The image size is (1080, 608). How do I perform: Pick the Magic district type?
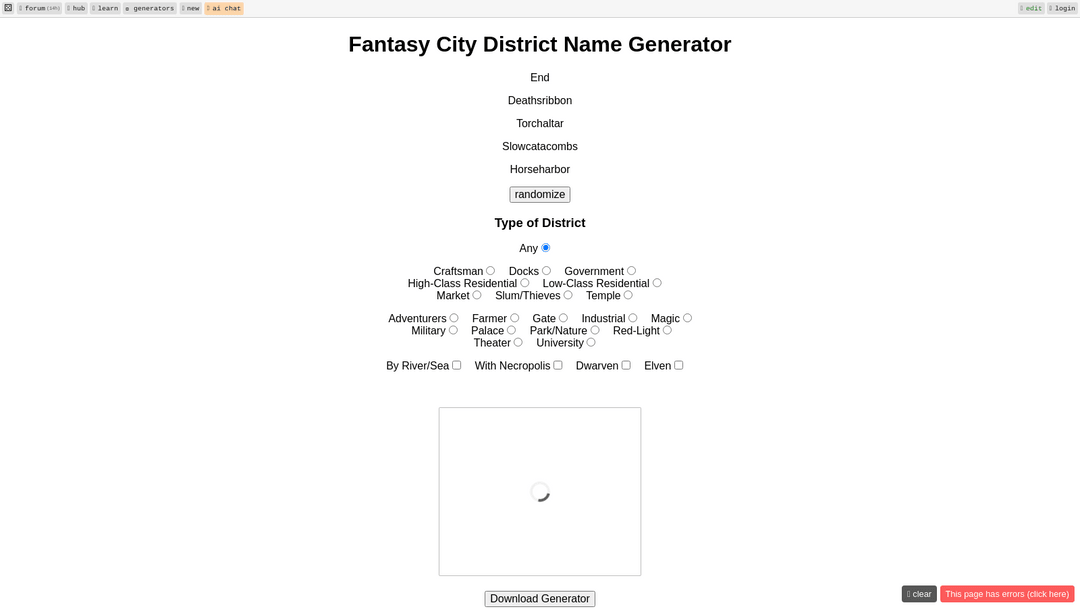tap(687, 318)
